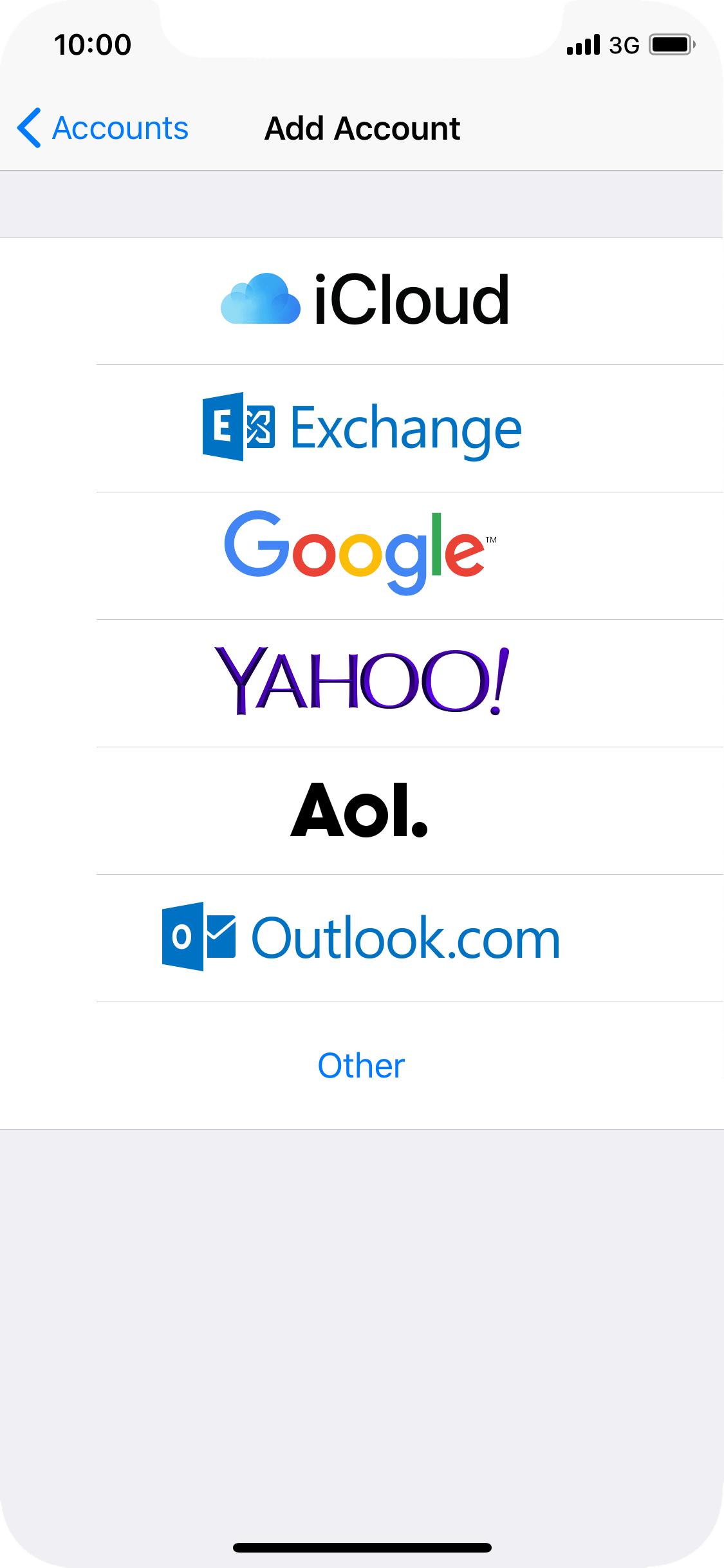The image size is (724, 1568).
Task: Choose Exchange as the account provider
Action: 362,429
